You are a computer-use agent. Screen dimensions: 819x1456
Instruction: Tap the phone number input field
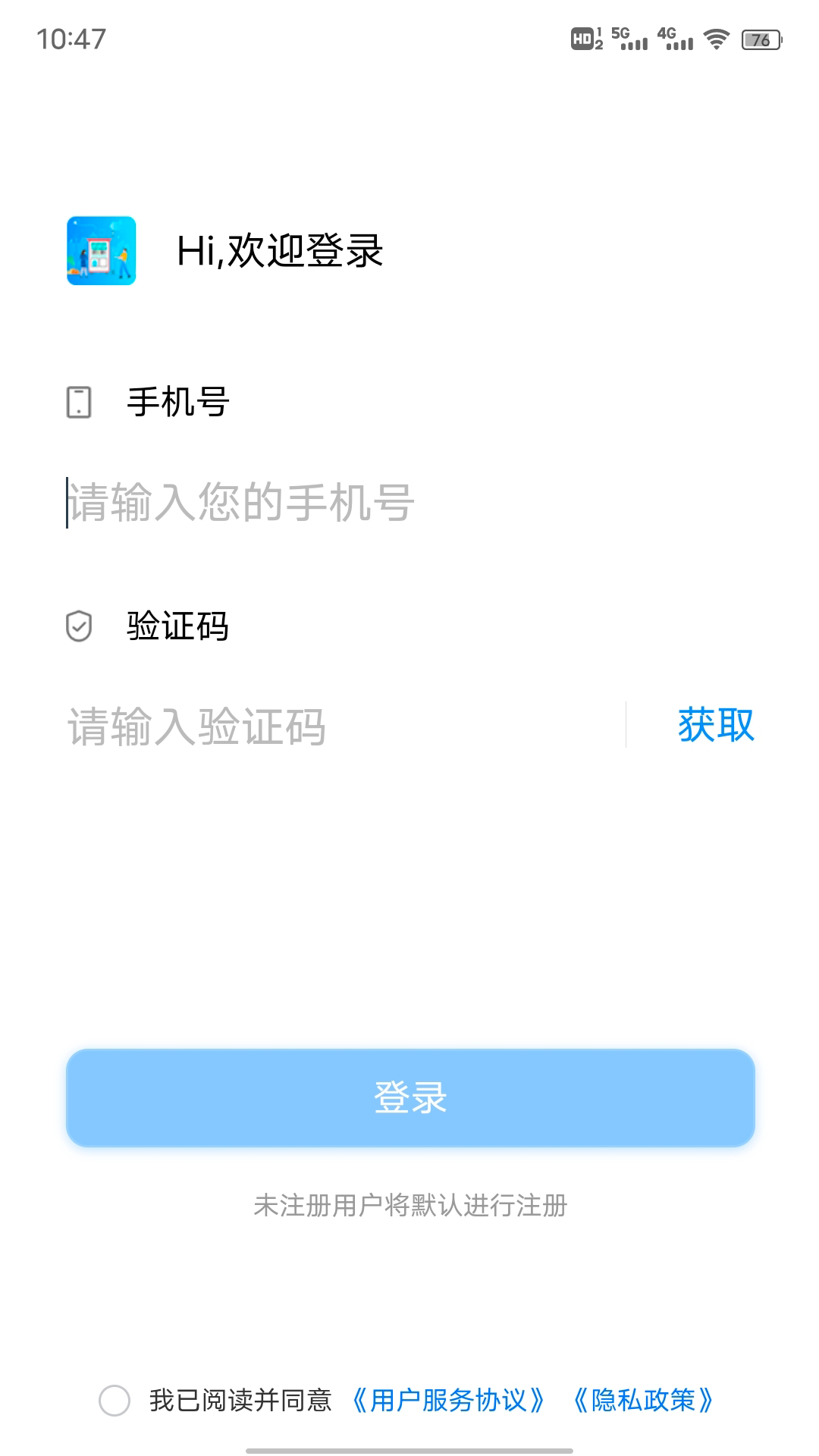click(341, 502)
